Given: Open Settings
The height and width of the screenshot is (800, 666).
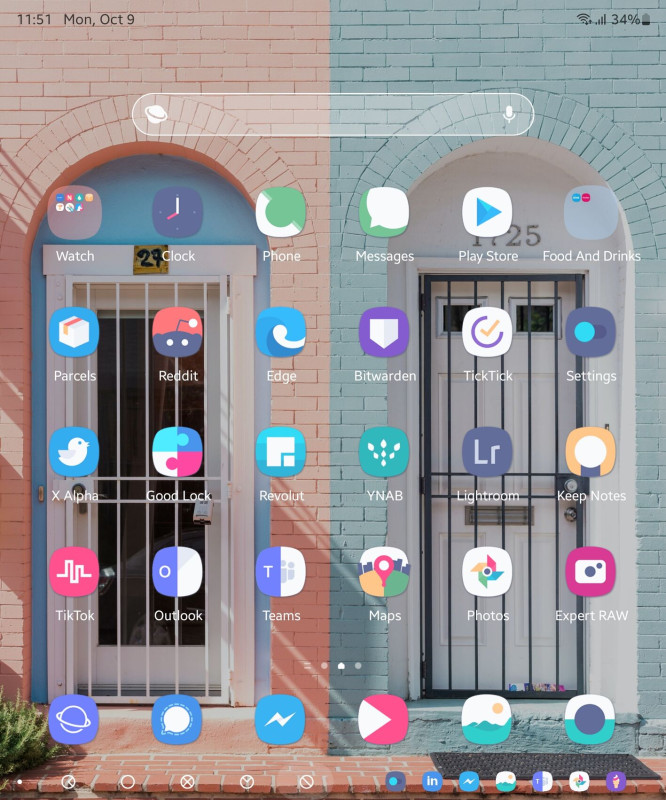Looking at the screenshot, I should (591, 332).
